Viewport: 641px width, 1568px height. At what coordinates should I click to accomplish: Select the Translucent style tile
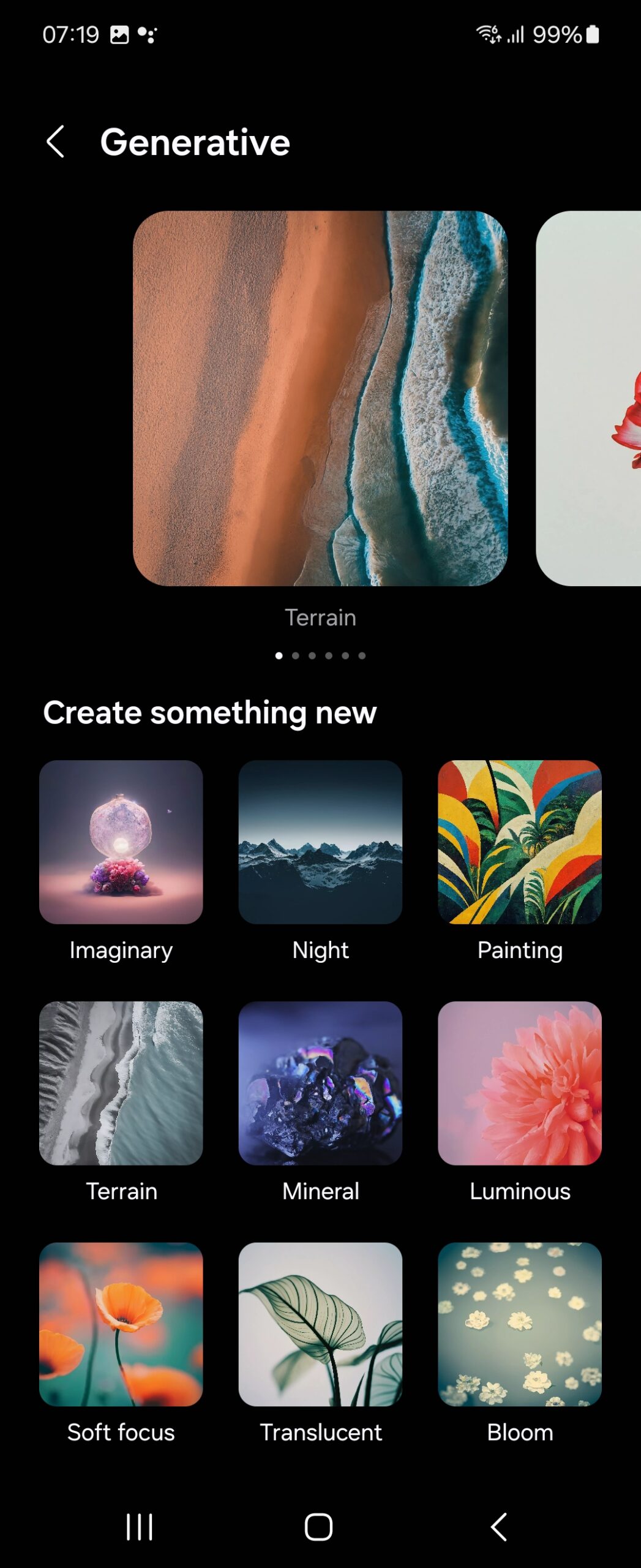click(320, 1324)
